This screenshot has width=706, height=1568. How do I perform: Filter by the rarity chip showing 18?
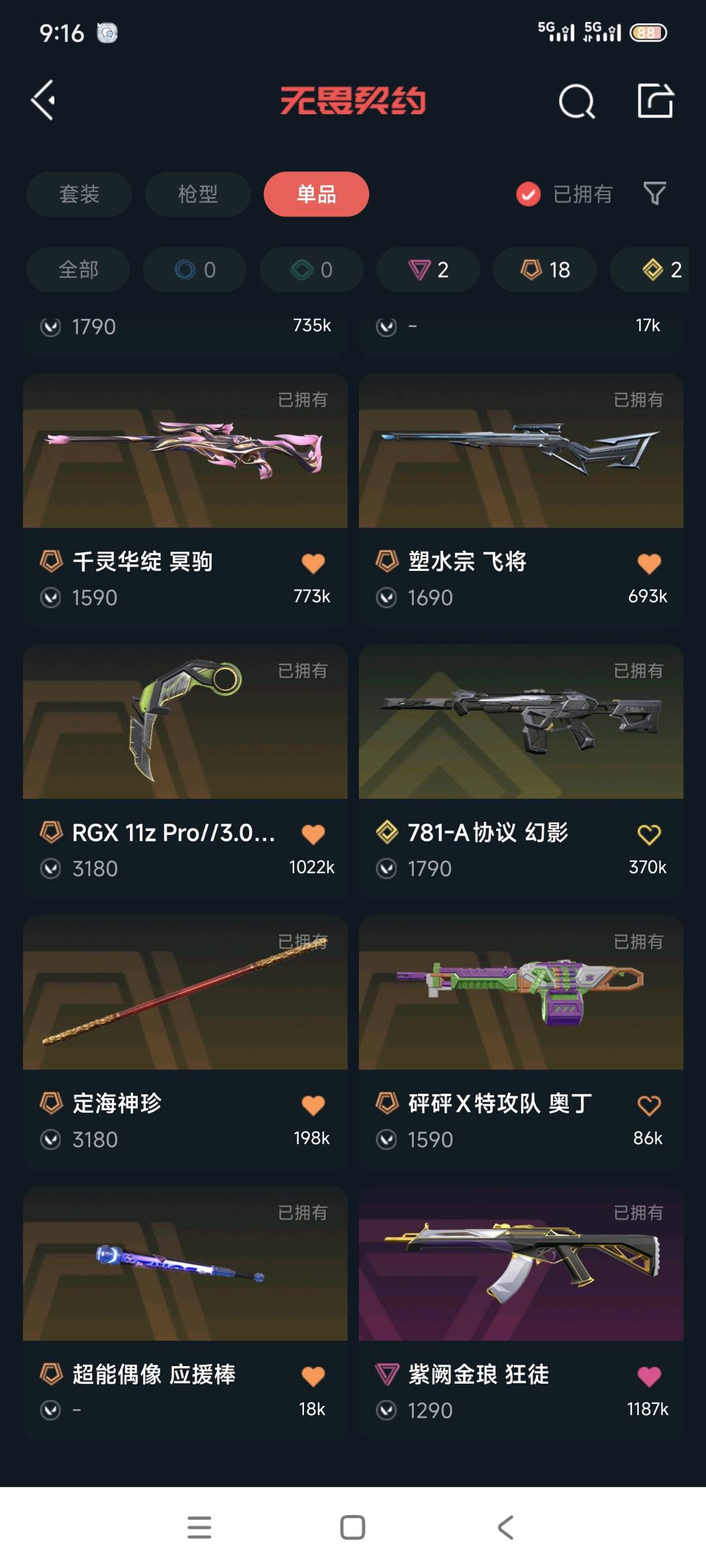(x=545, y=269)
